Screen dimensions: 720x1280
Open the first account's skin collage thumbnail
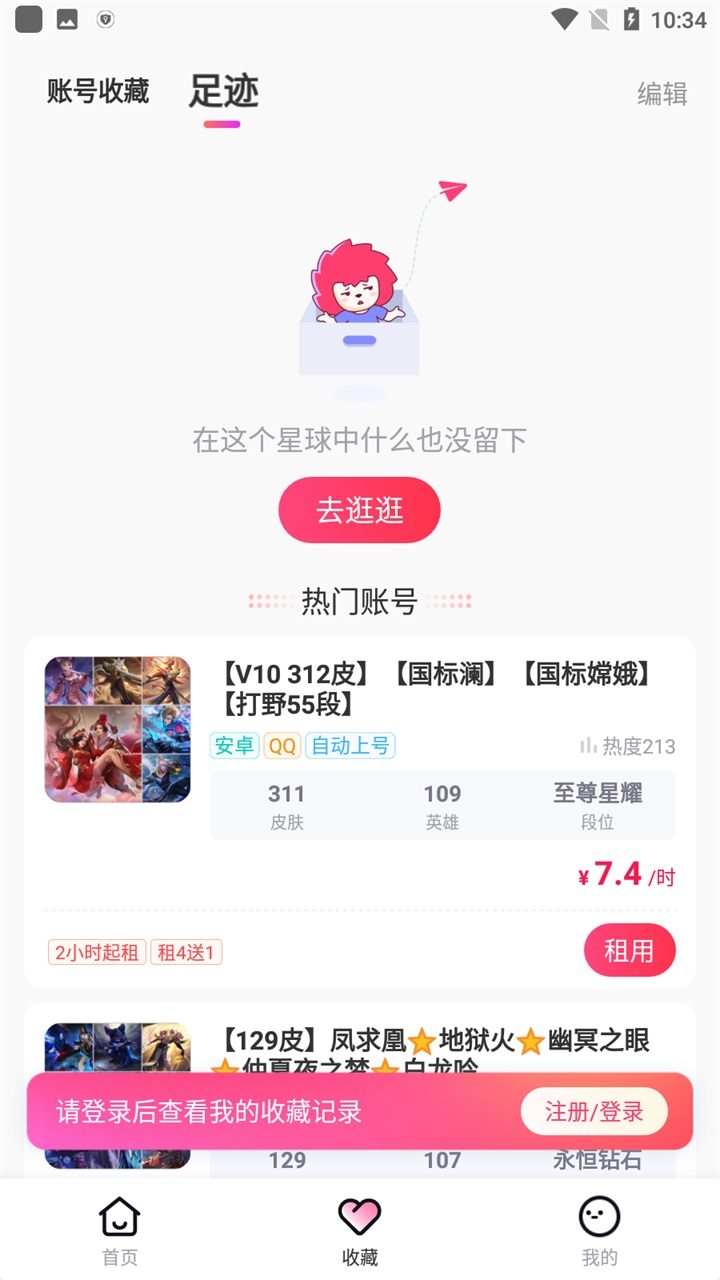pos(117,729)
